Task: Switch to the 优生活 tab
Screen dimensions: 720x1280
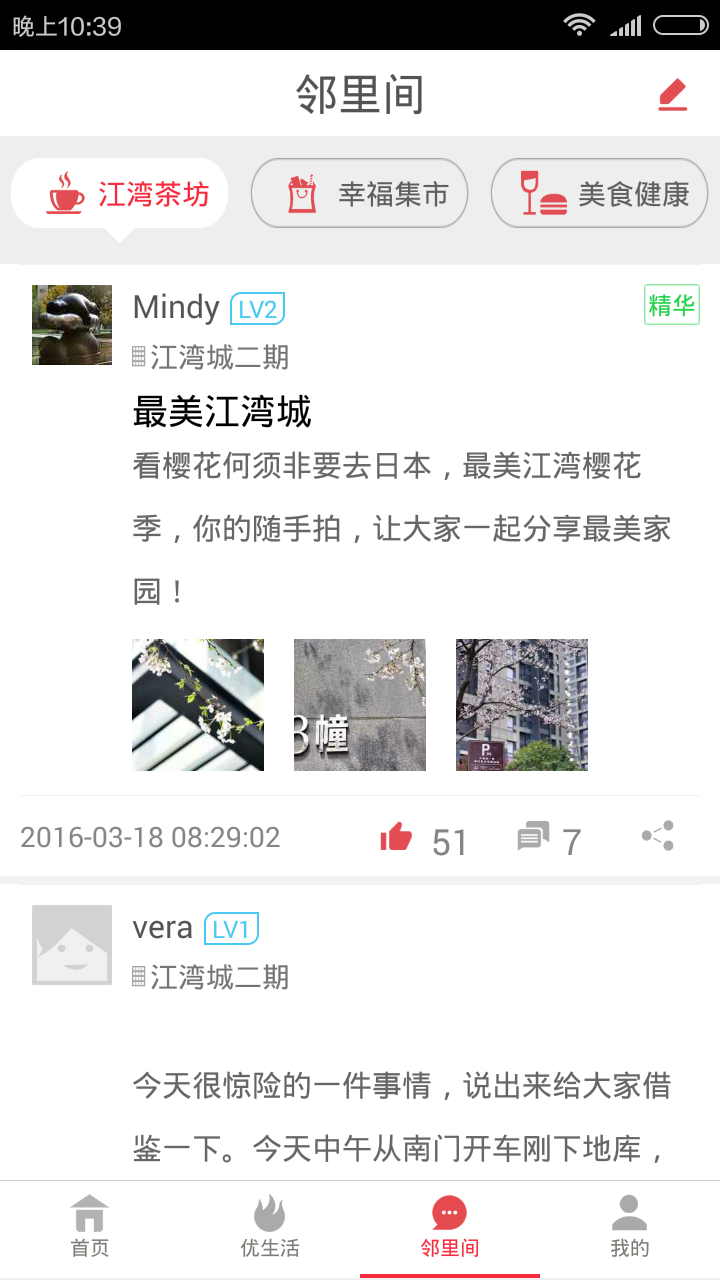Action: click(270, 1227)
